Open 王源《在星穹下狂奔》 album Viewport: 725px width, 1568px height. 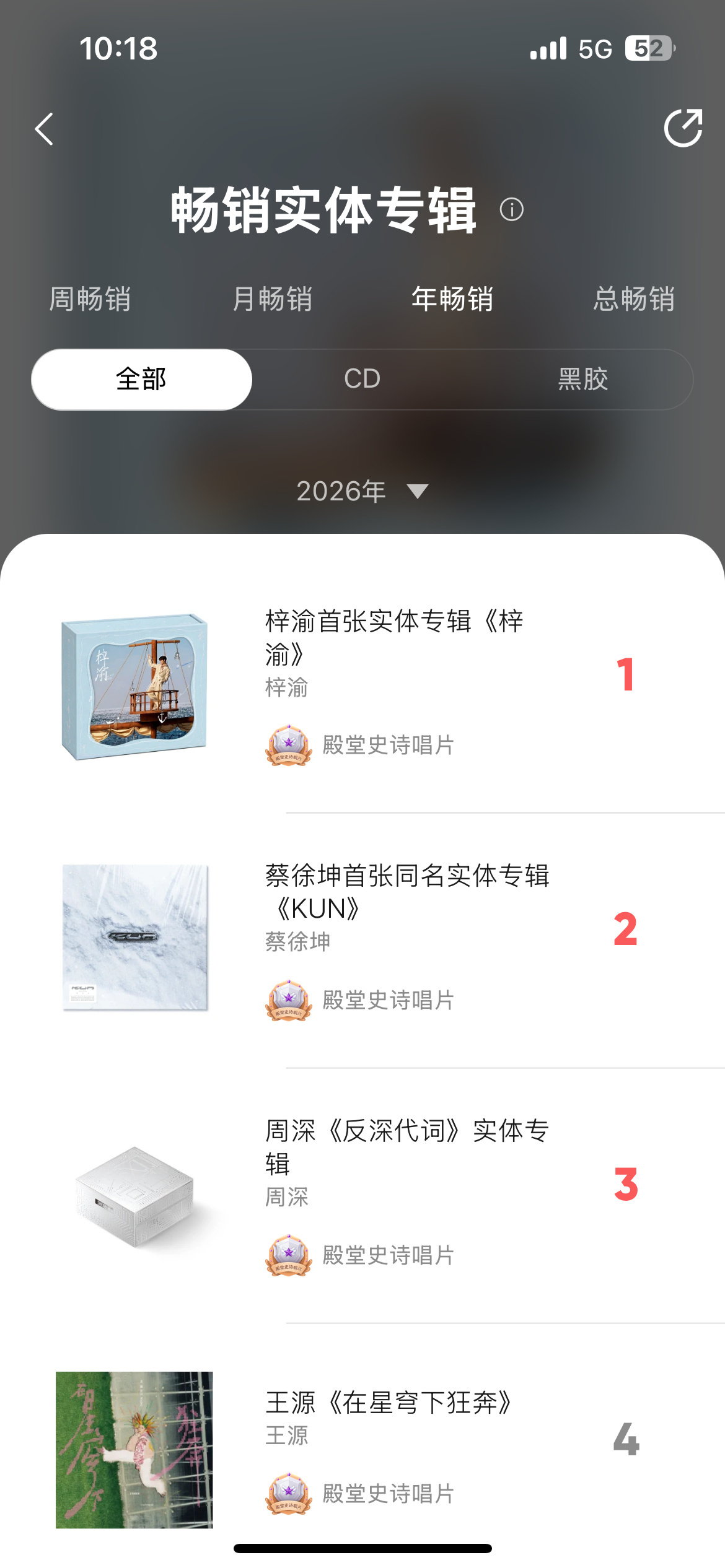(x=362, y=1450)
